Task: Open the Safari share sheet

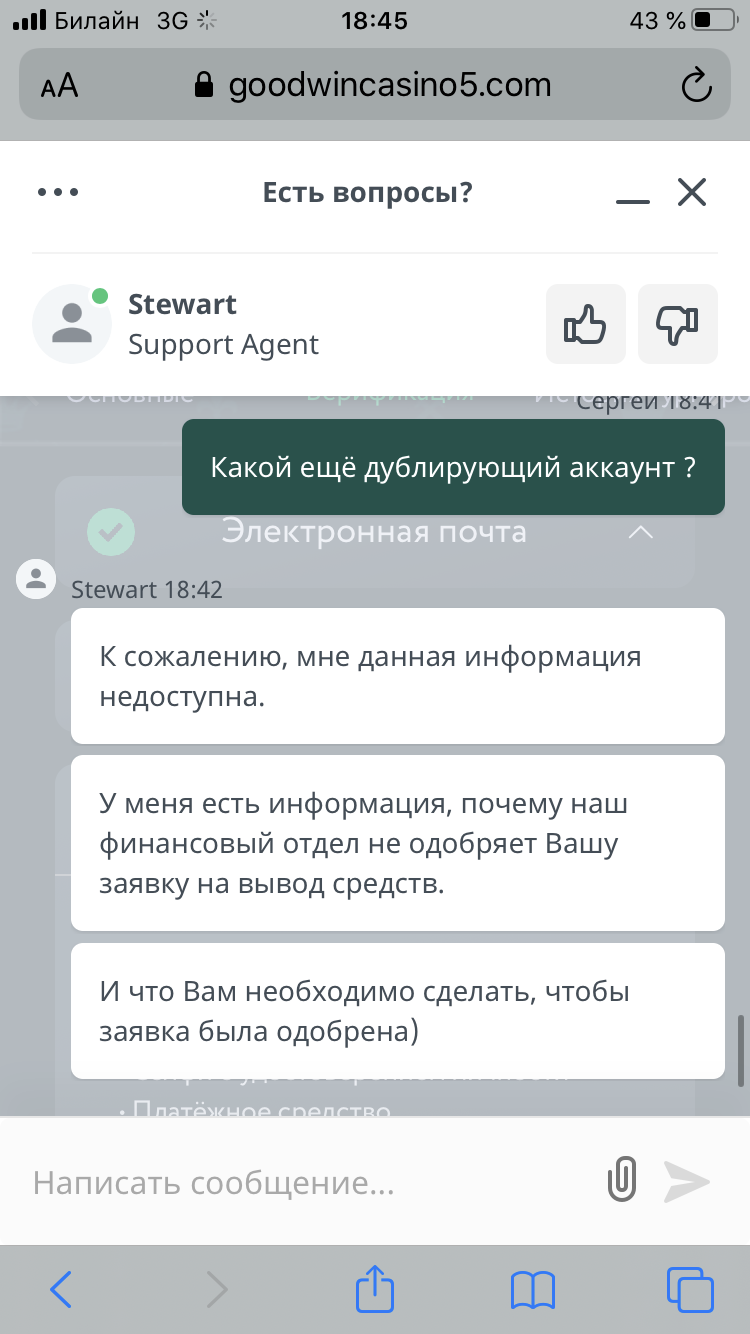Action: click(374, 1288)
